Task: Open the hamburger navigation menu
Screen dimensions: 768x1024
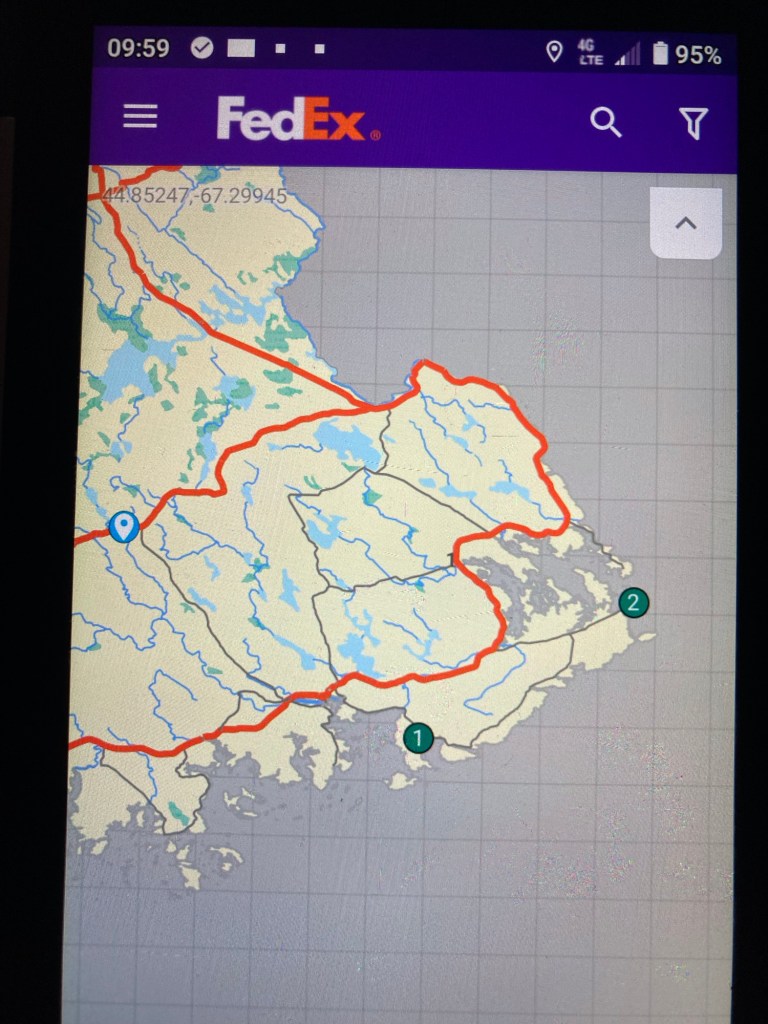Action: (140, 117)
